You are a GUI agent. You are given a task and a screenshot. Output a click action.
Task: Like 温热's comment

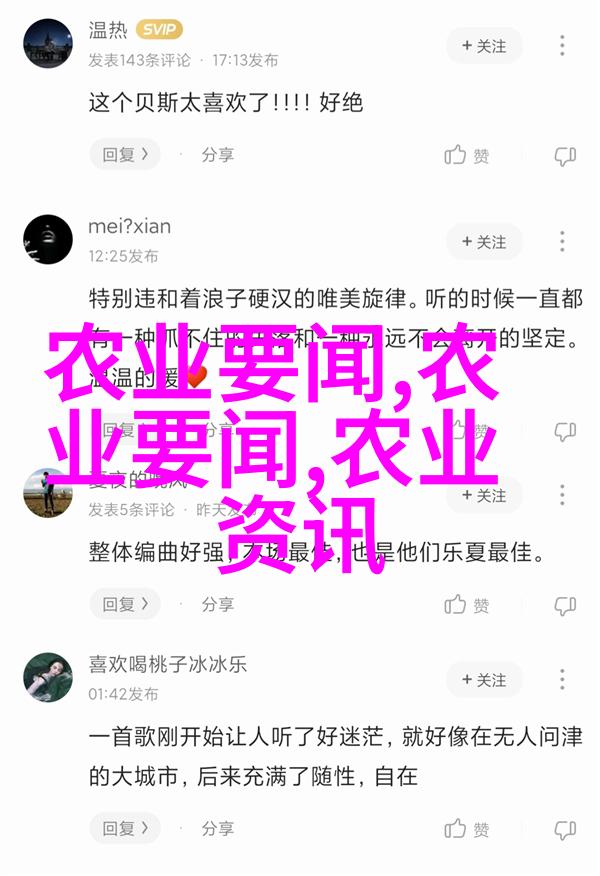pyautogui.click(x=467, y=155)
